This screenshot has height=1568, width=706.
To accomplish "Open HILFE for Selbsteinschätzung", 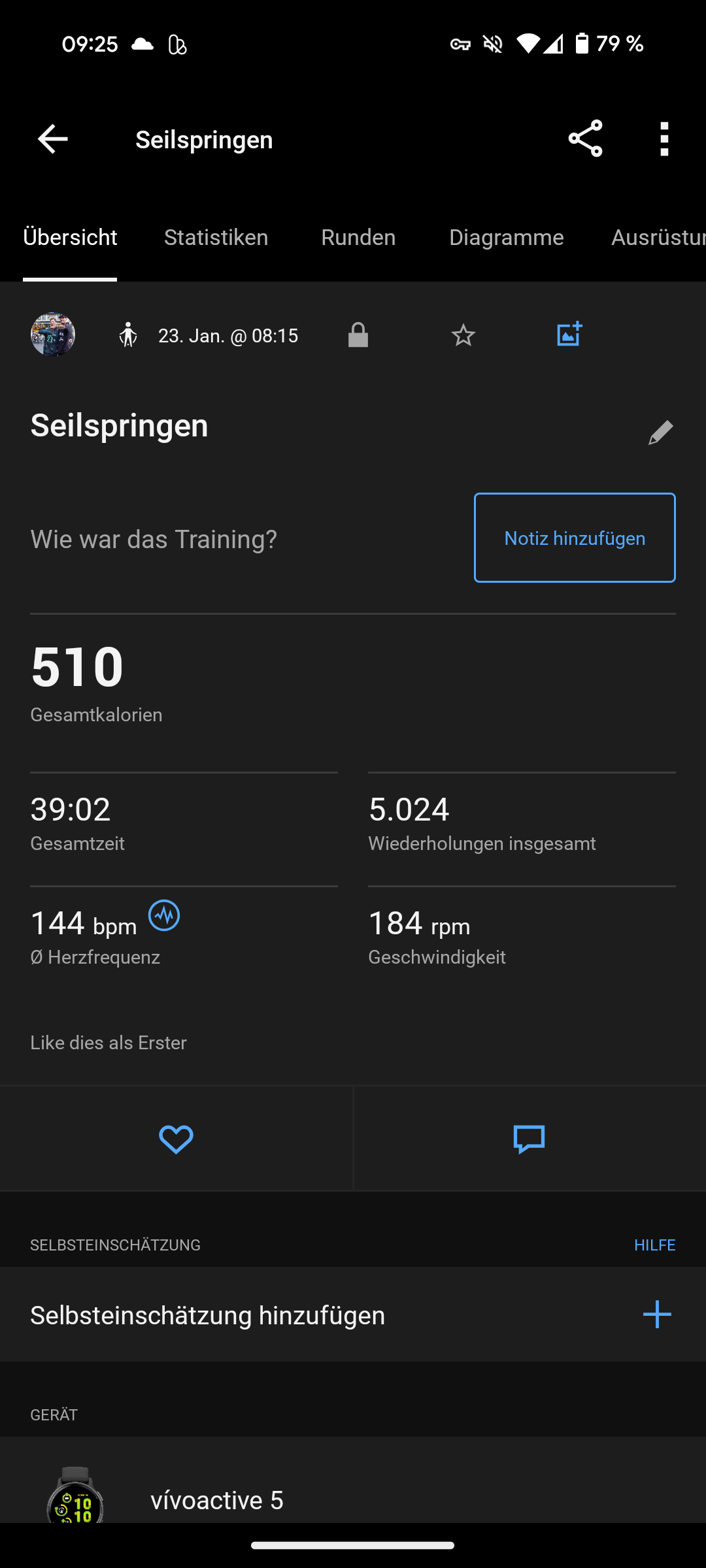I will point(654,1245).
